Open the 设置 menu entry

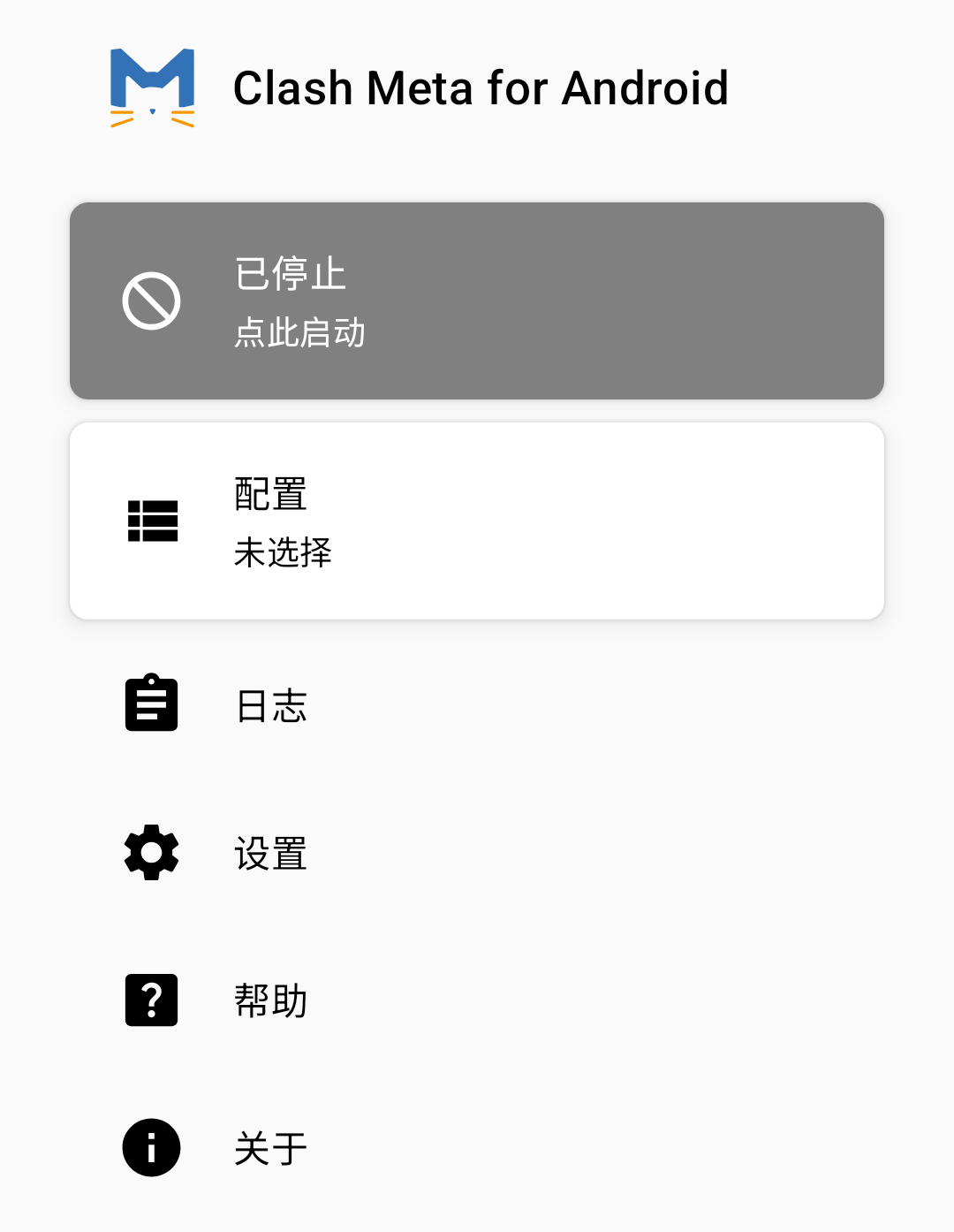(x=269, y=852)
